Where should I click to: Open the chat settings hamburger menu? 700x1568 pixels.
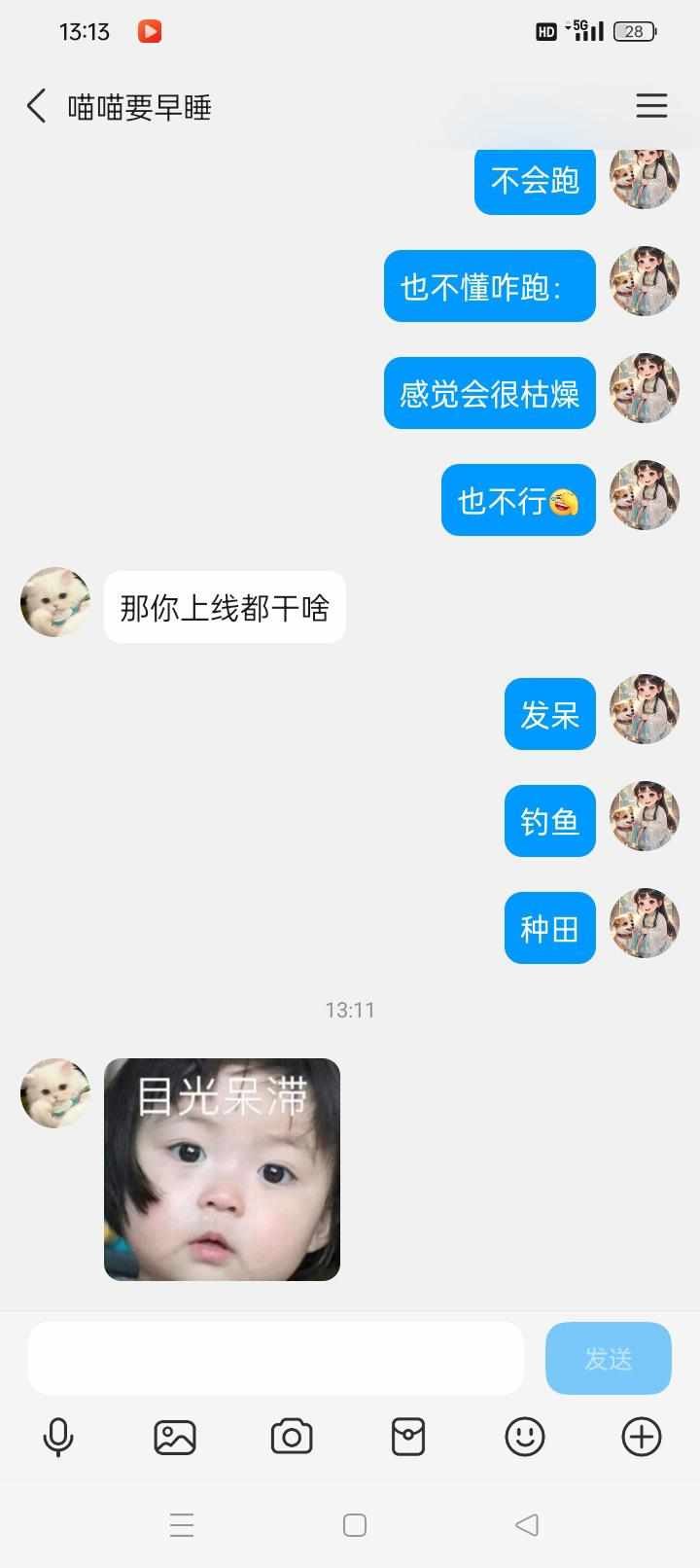click(x=651, y=106)
